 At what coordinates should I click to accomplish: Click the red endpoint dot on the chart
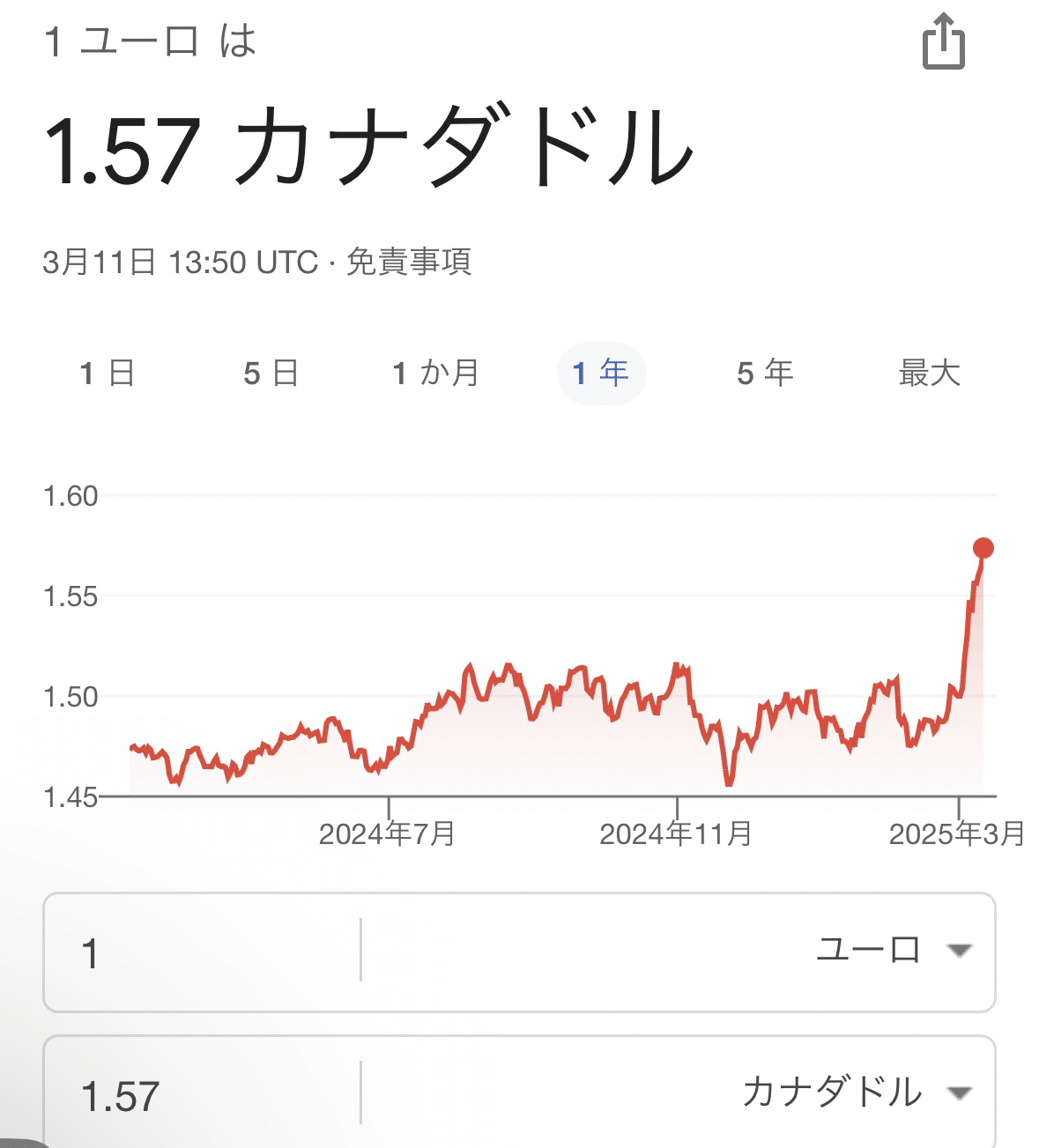983,549
